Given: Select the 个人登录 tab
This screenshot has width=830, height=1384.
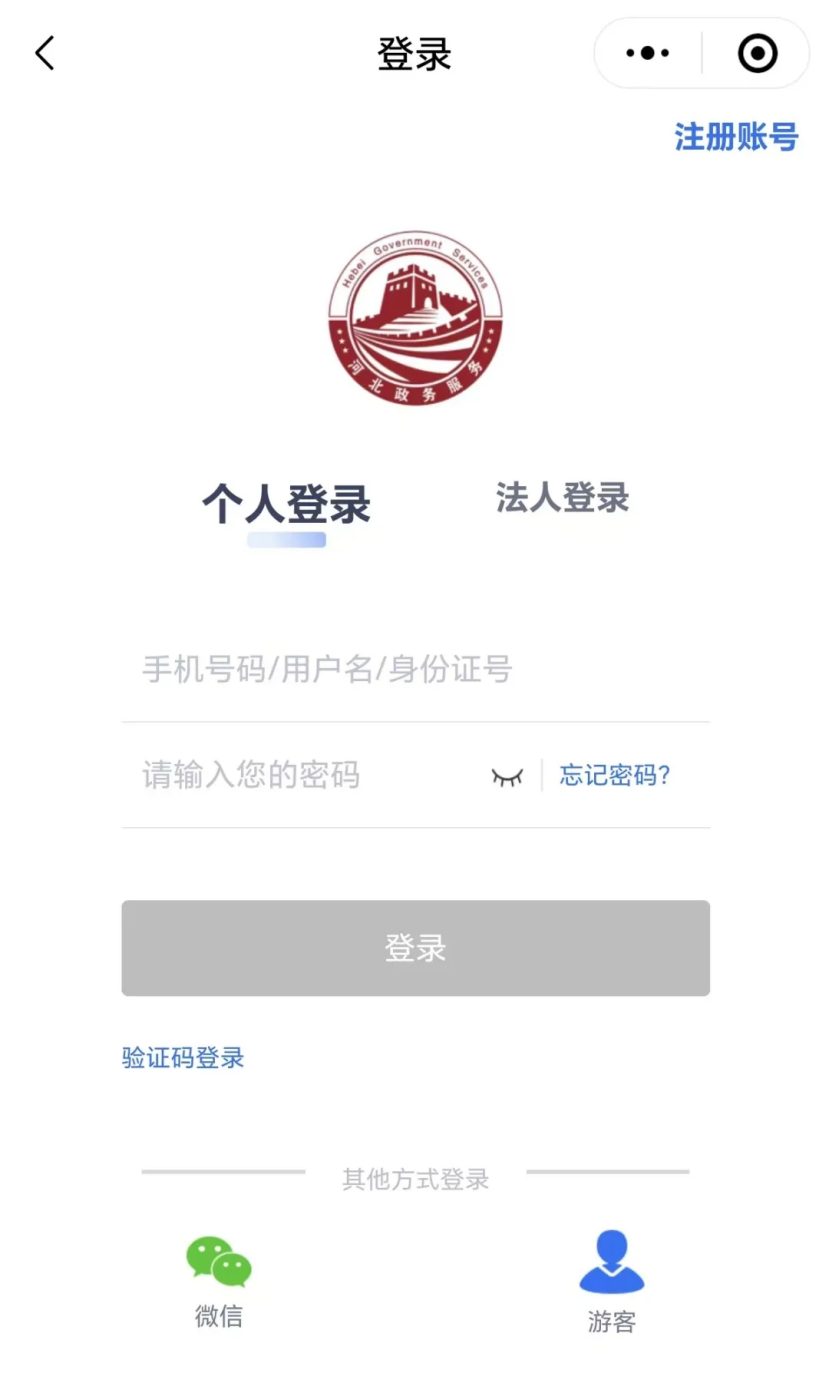Looking at the screenshot, I should point(286,503).
